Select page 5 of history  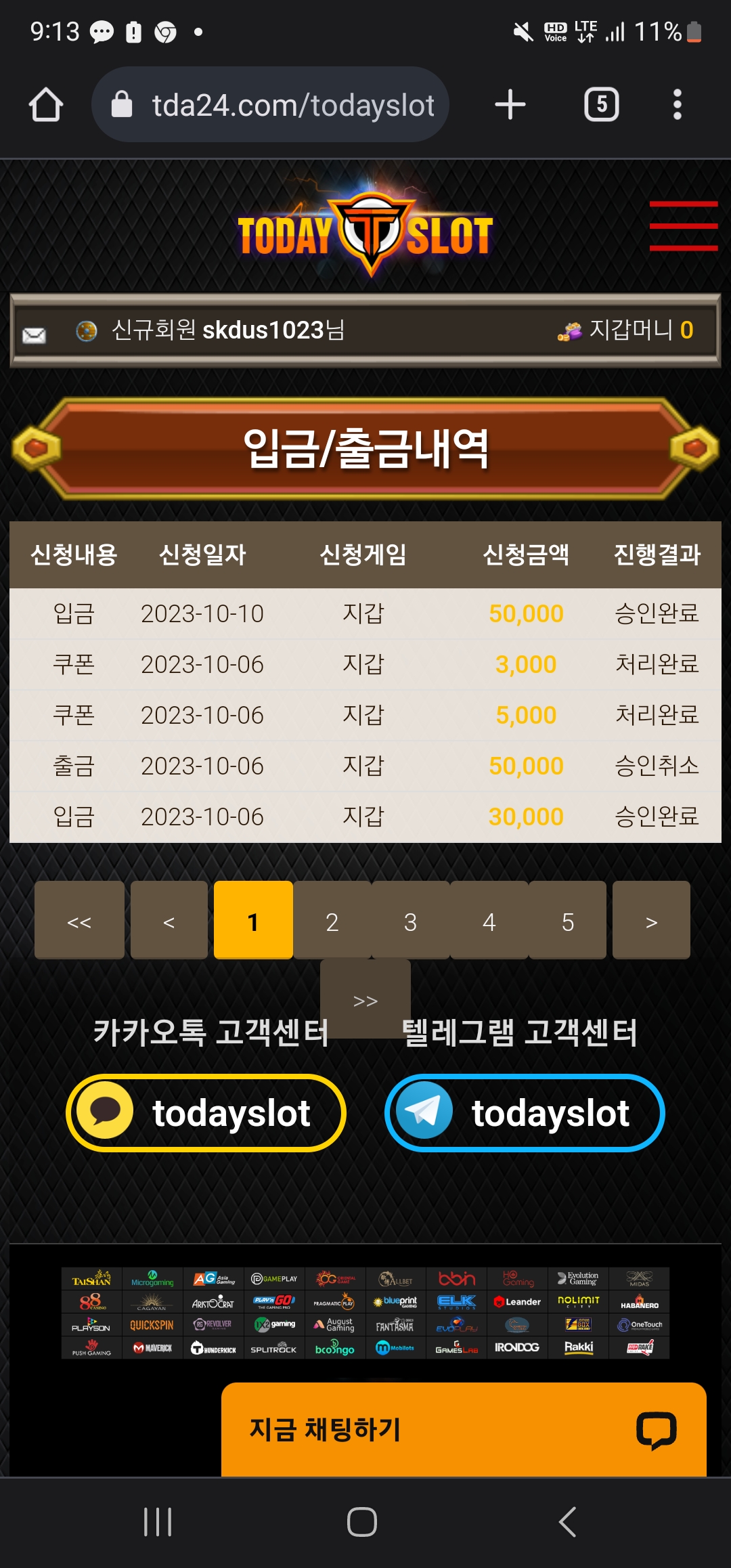tap(567, 921)
